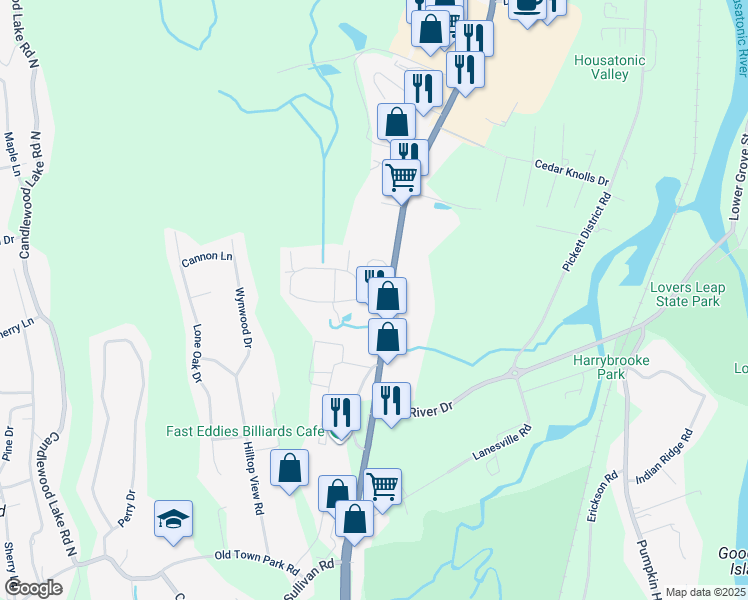
Task: Tap the shopping bag marker near Hilltop View Rd
Action: [x=290, y=471]
